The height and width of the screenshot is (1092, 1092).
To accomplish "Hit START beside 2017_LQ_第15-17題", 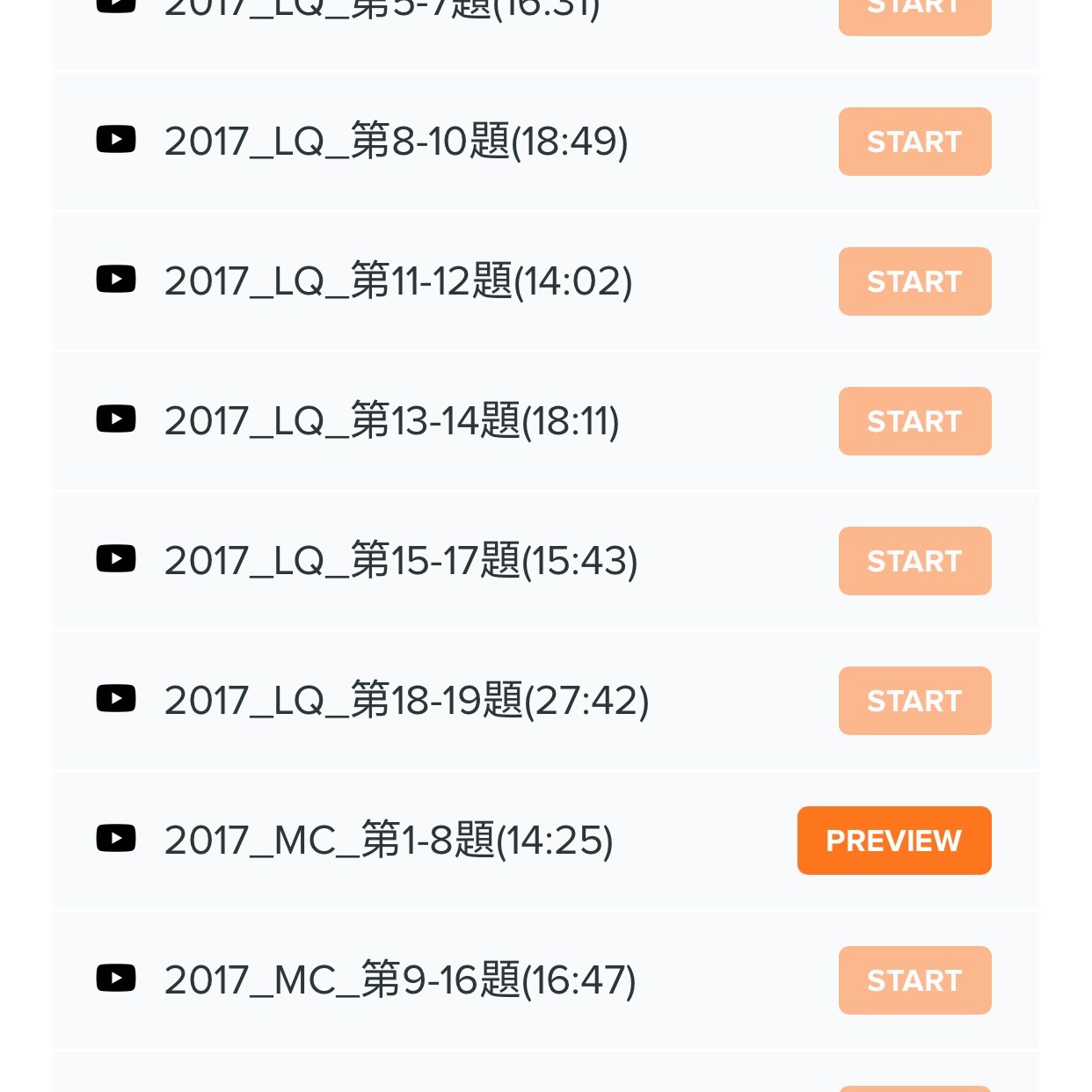I will 914,561.
